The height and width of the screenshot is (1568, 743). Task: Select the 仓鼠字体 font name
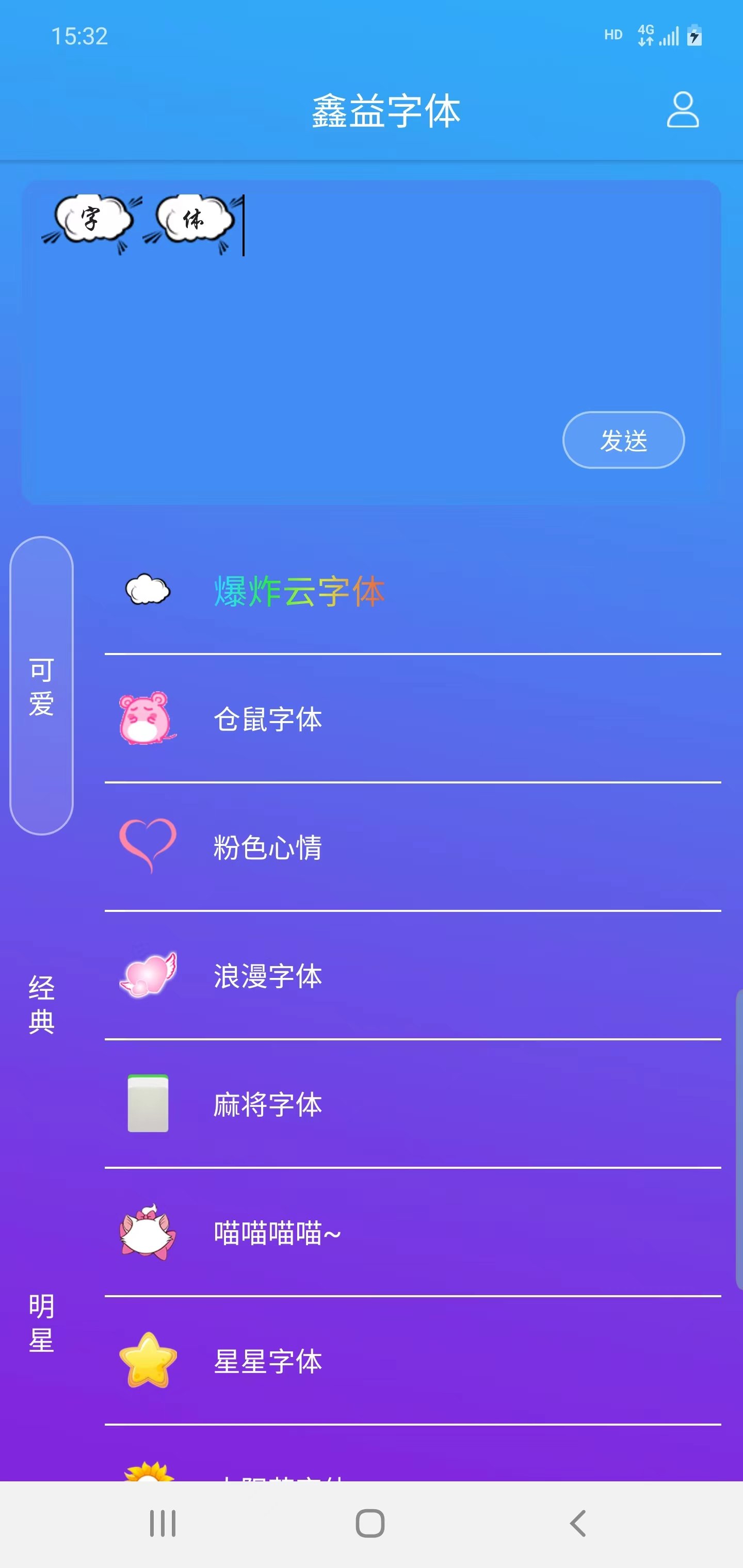(268, 720)
